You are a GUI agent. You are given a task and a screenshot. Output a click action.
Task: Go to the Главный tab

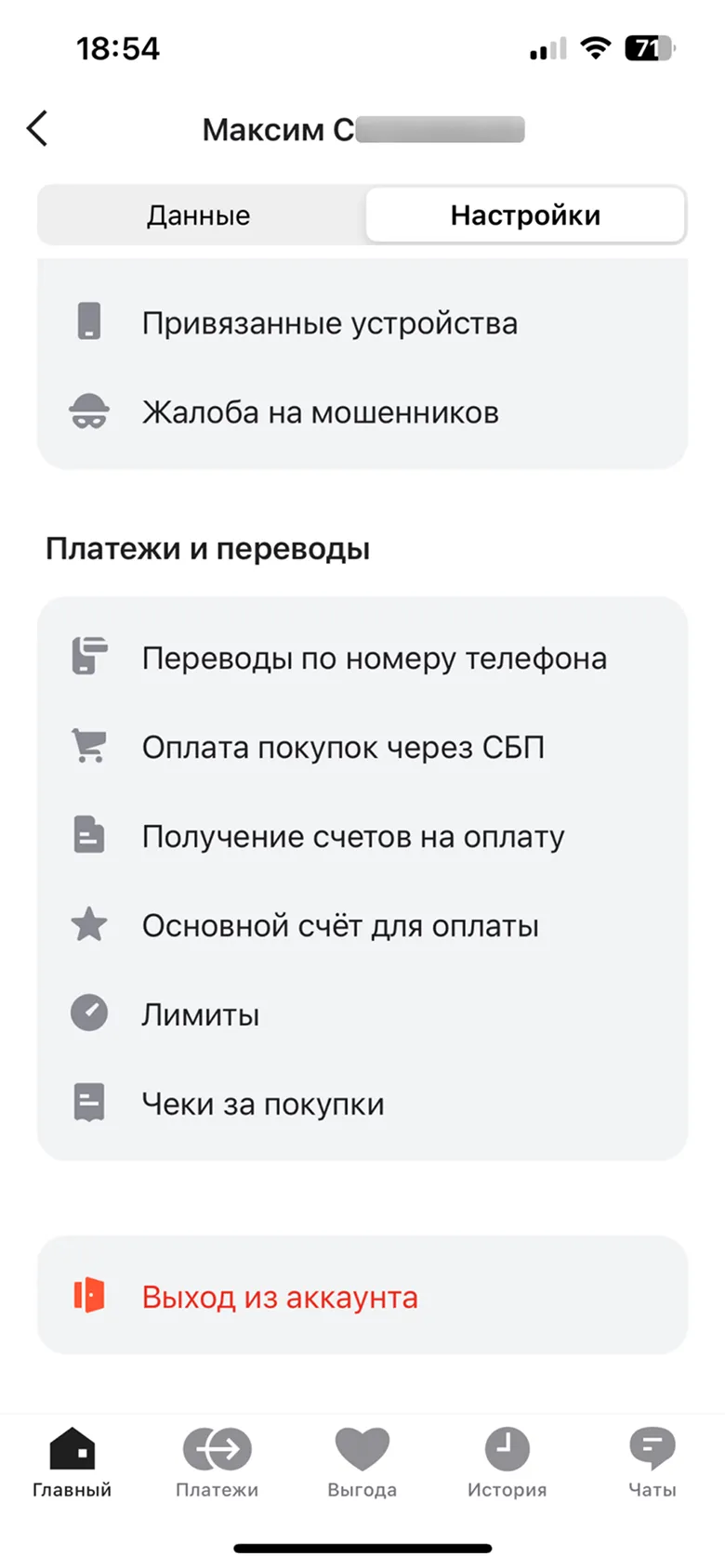(x=72, y=1463)
